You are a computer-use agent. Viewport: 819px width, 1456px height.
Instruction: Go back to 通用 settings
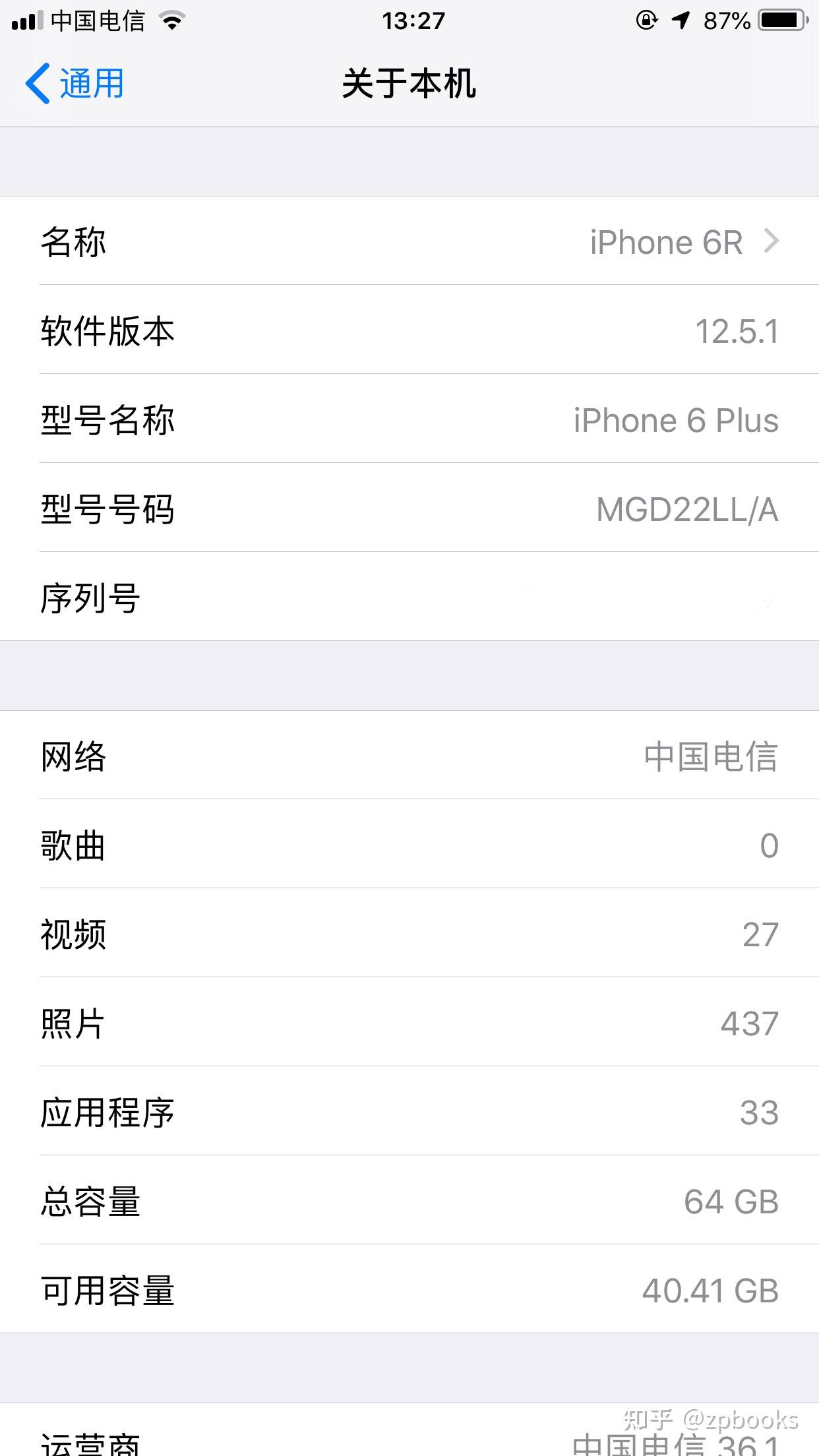(x=75, y=84)
